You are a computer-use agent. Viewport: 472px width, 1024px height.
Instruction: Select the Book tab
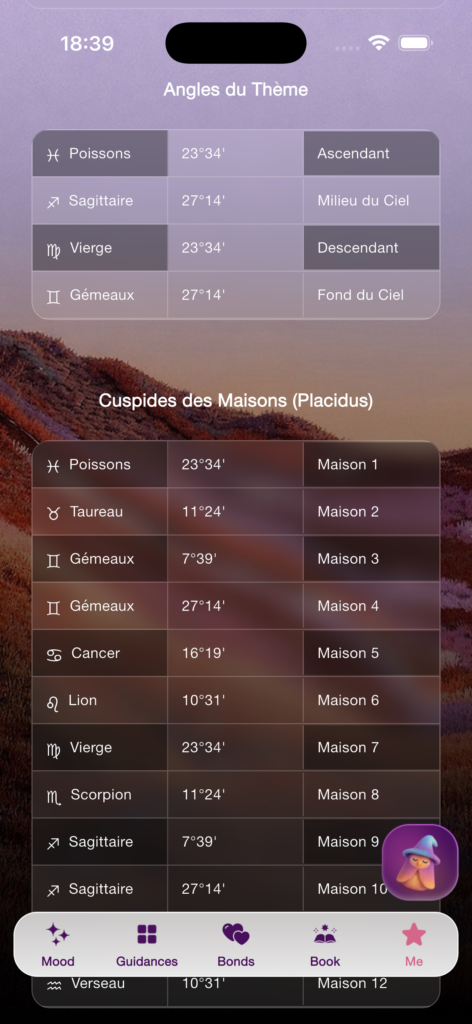point(325,944)
